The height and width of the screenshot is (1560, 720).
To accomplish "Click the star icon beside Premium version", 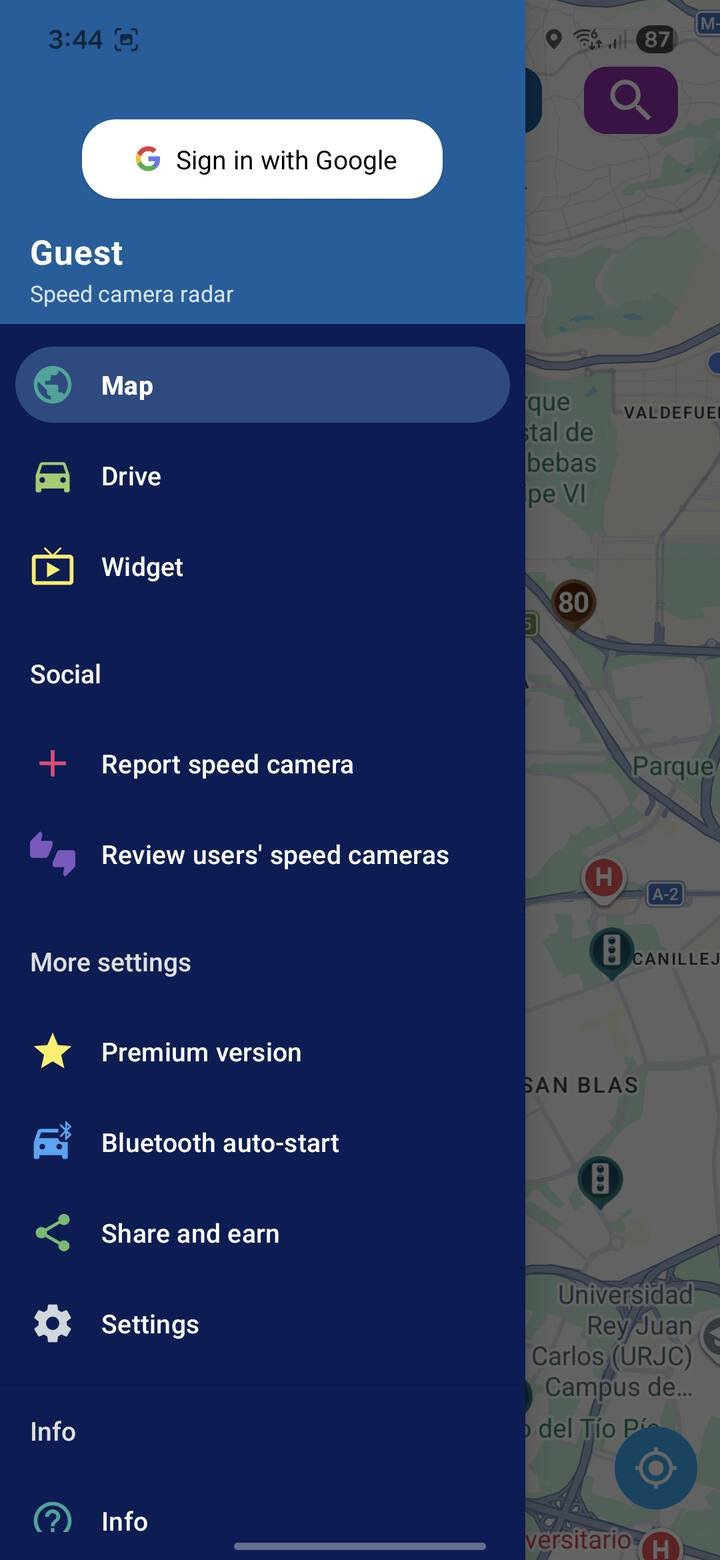I will [x=52, y=1051].
